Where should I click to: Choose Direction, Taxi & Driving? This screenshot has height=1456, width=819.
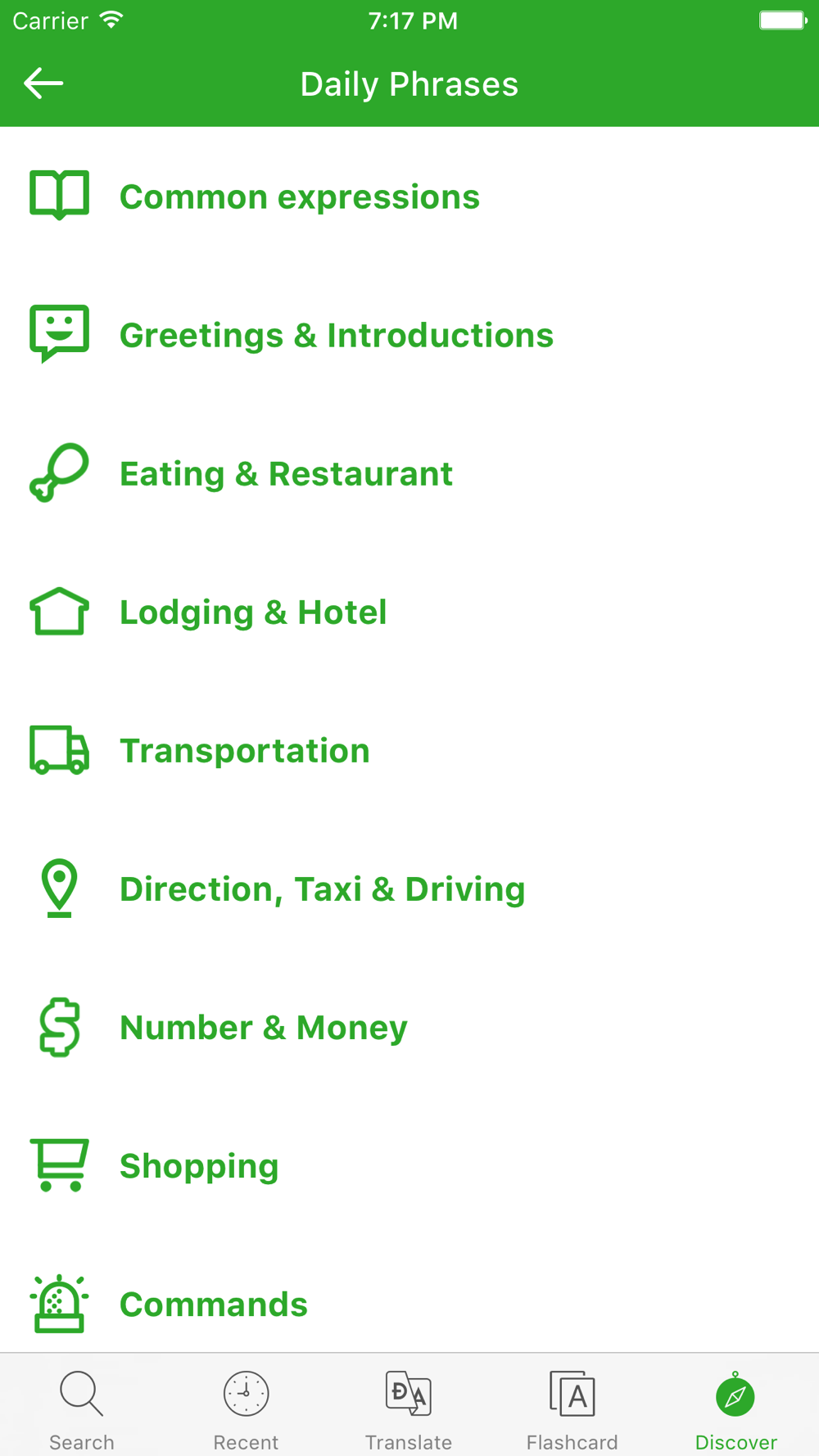pos(322,889)
